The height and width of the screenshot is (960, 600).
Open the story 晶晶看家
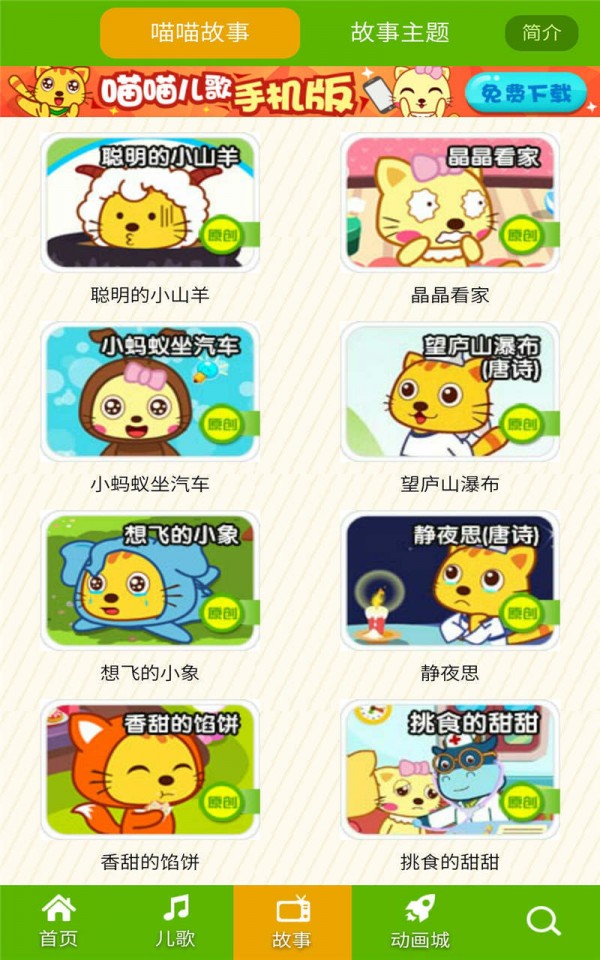pyautogui.click(x=450, y=203)
